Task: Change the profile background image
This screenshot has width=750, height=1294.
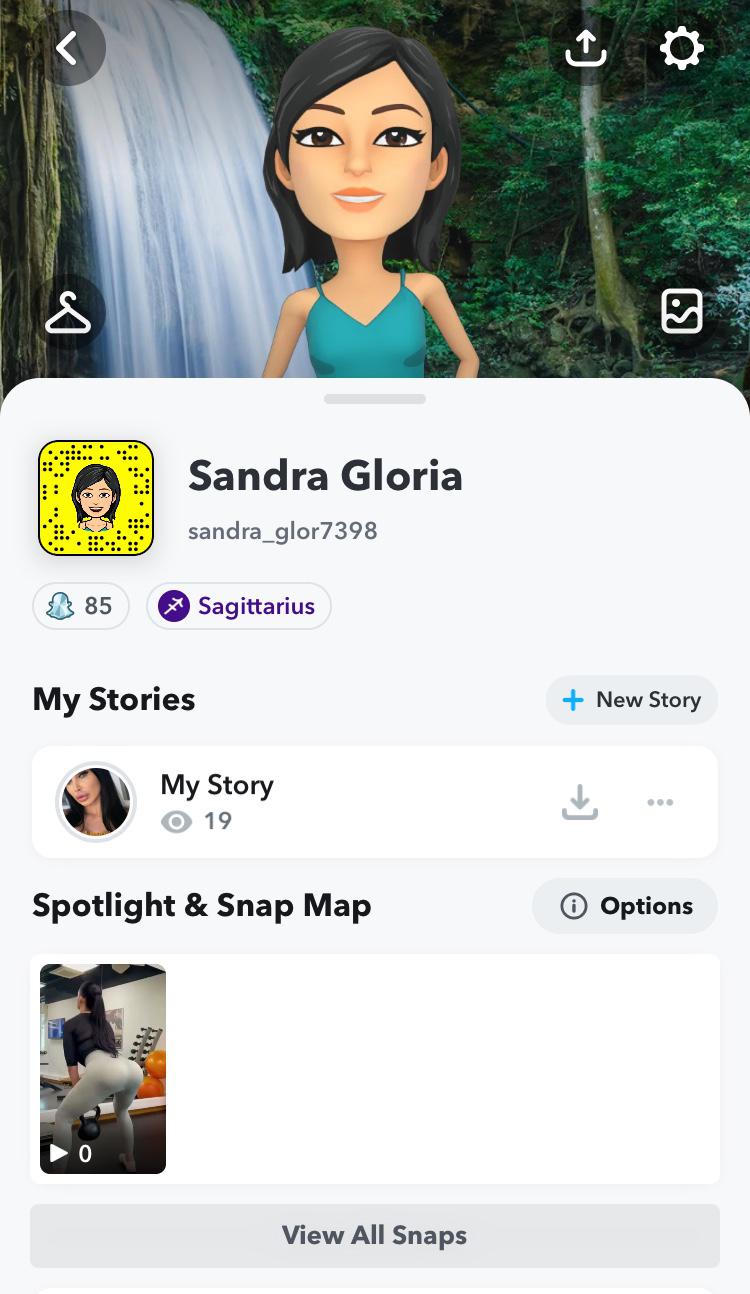Action: [x=681, y=311]
